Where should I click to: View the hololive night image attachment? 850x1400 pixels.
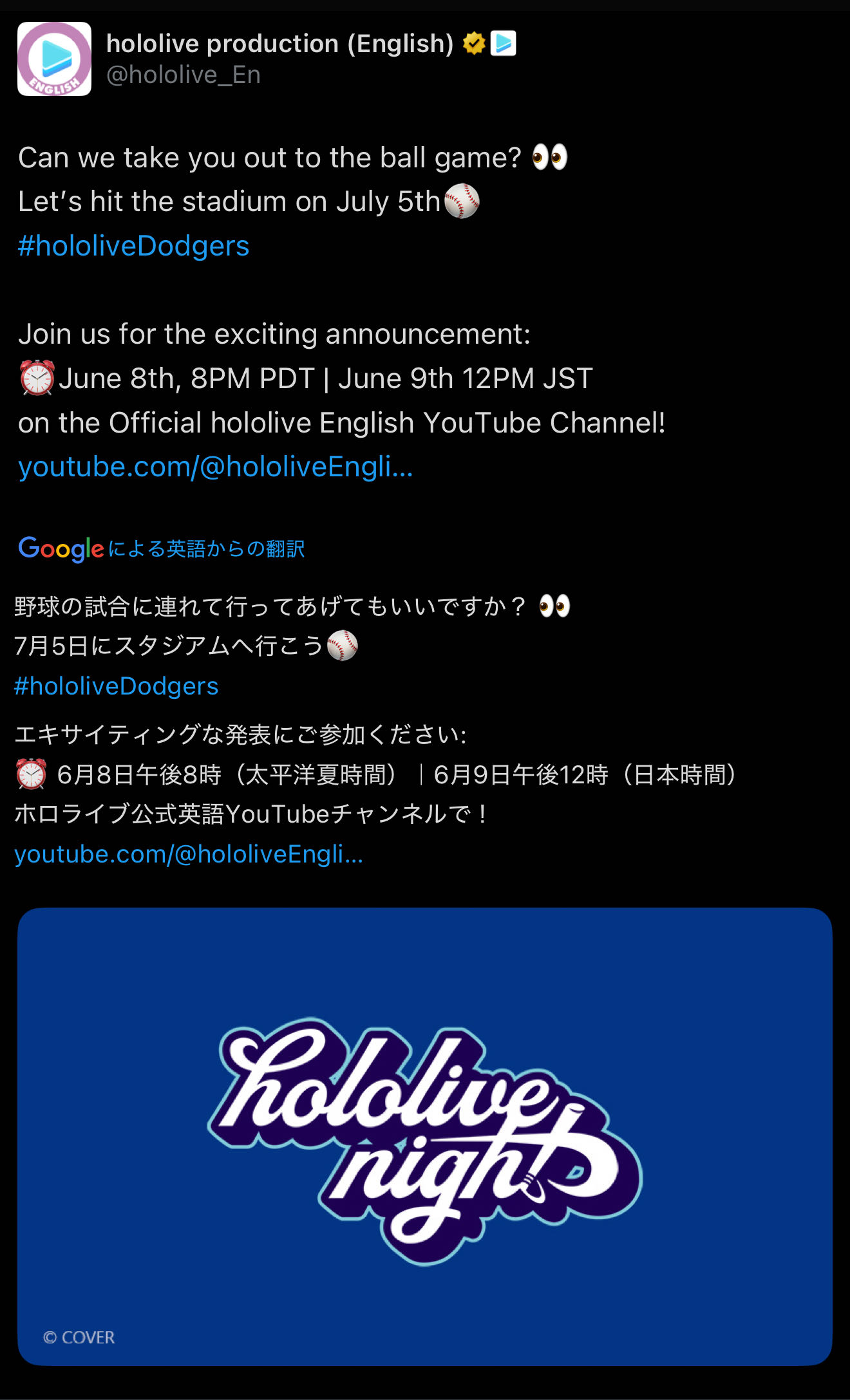pos(425,1137)
